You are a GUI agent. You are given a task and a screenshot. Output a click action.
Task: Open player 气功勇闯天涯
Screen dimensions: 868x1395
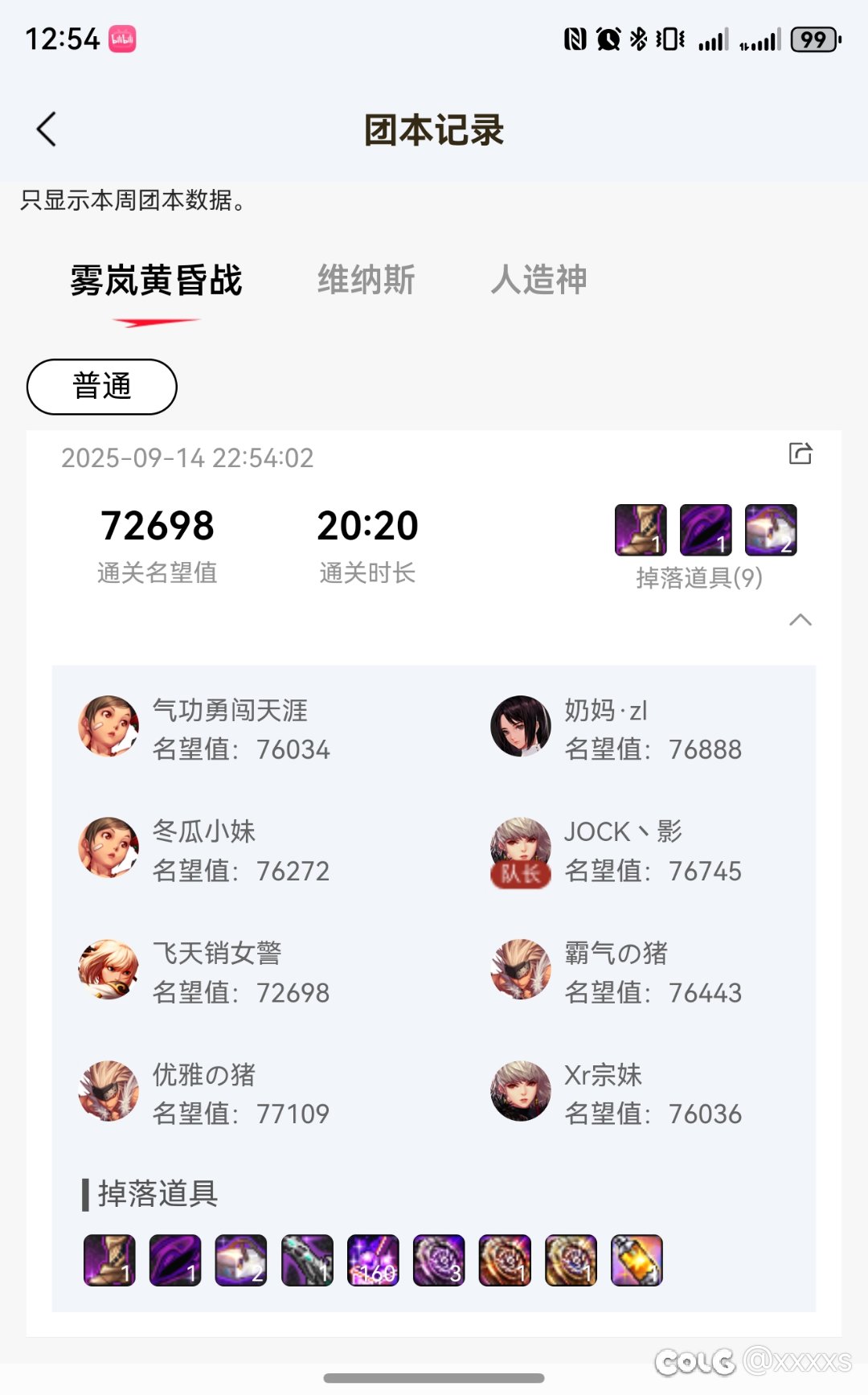[229, 711]
